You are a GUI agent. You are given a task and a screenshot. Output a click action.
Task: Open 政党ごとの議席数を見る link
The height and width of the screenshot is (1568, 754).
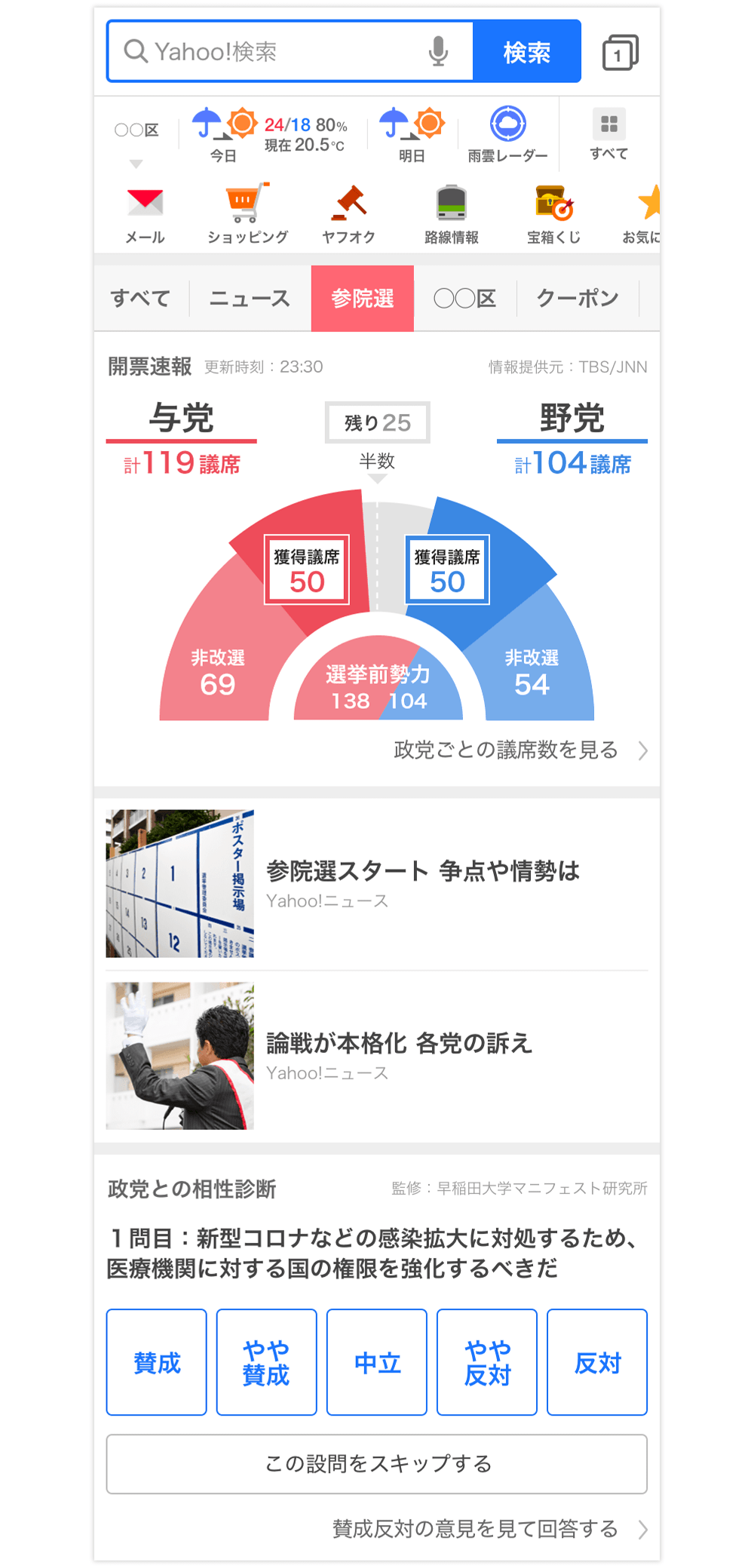(520, 750)
